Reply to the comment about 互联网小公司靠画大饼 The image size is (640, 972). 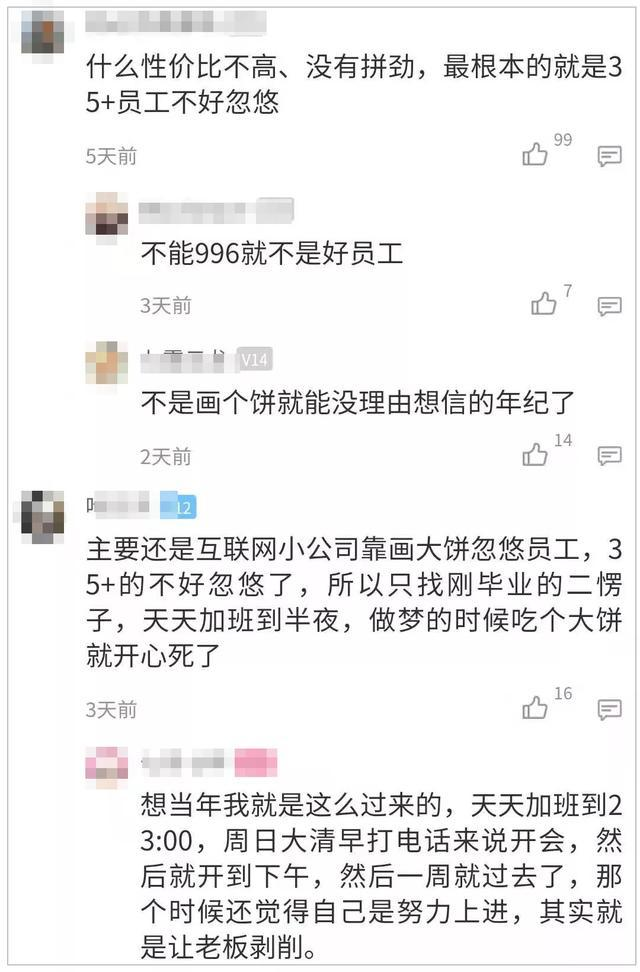click(x=609, y=710)
